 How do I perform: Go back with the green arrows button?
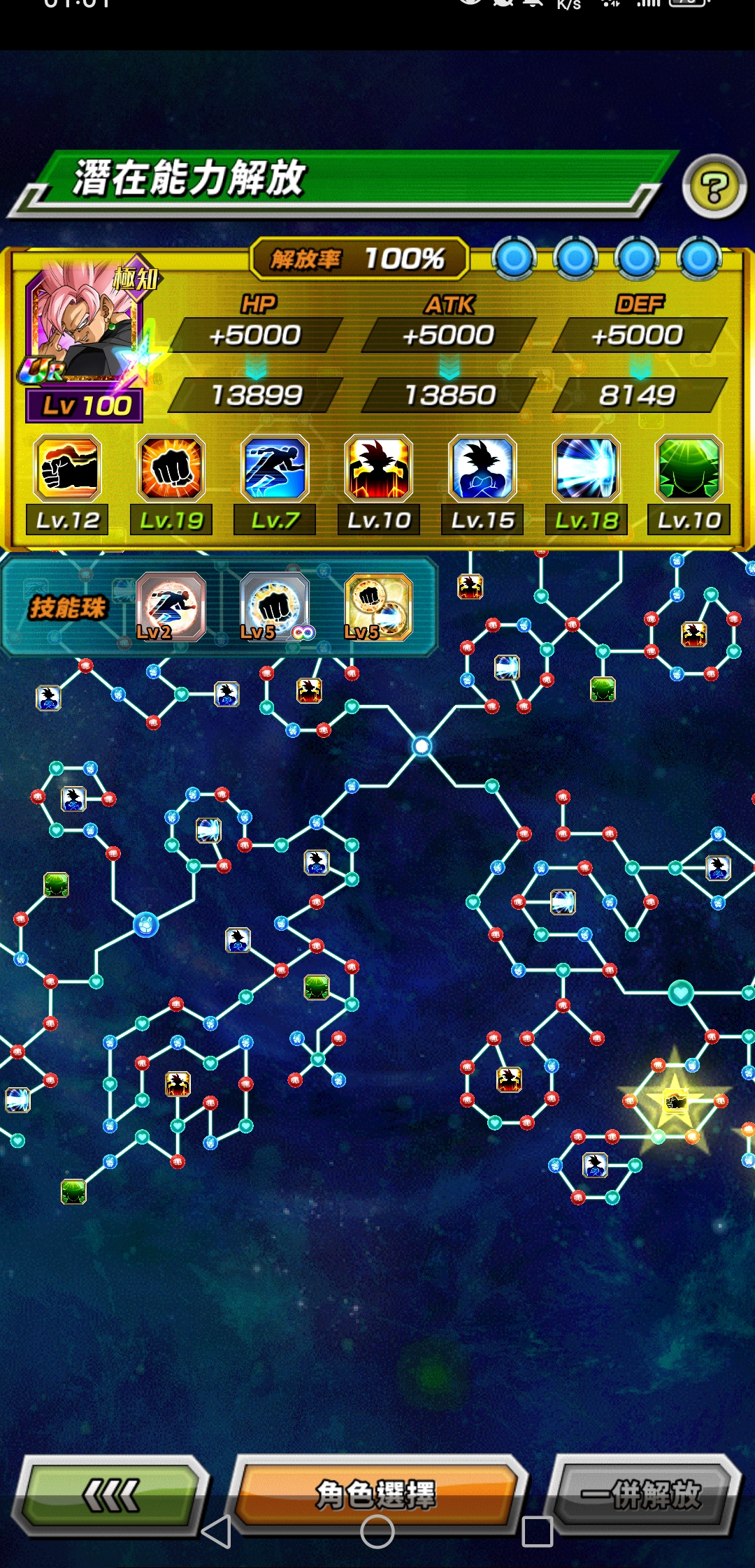pyautogui.click(x=112, y=1495)
